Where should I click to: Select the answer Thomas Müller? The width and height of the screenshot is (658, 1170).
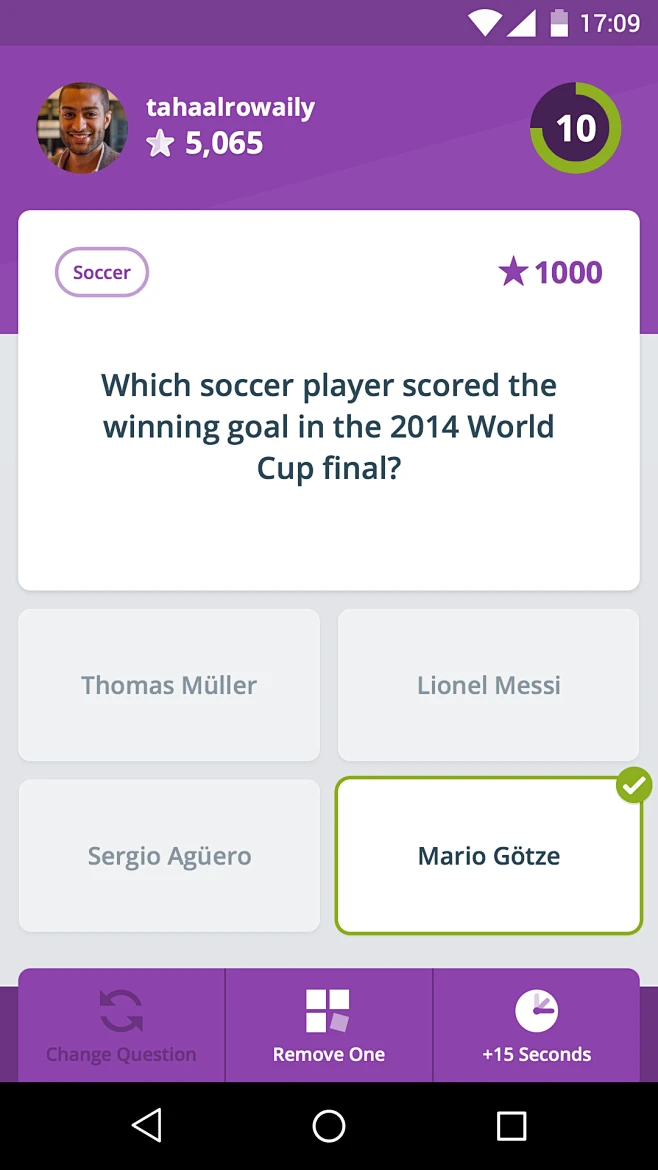(169, 685)
